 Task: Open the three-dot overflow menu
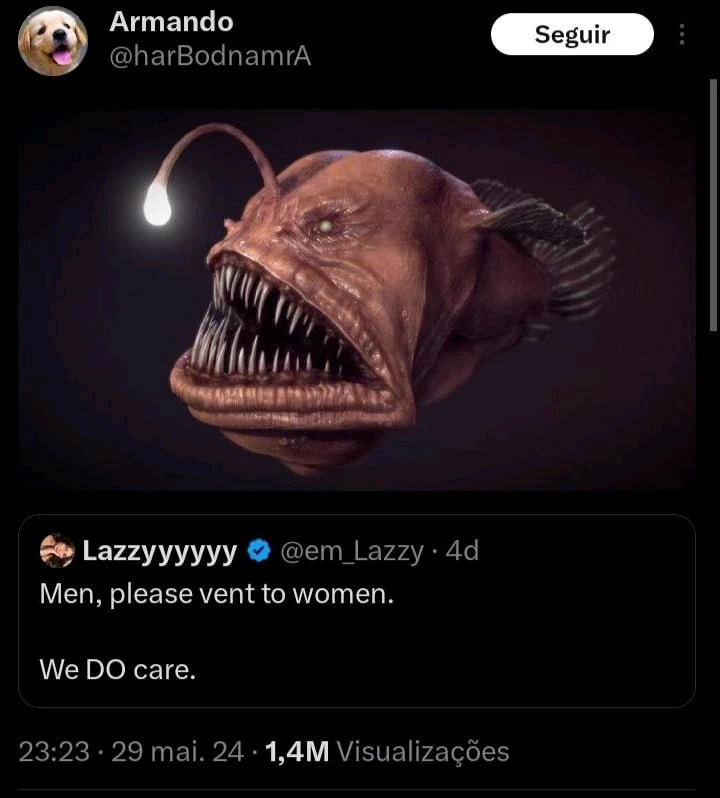[x=683, y=35]
